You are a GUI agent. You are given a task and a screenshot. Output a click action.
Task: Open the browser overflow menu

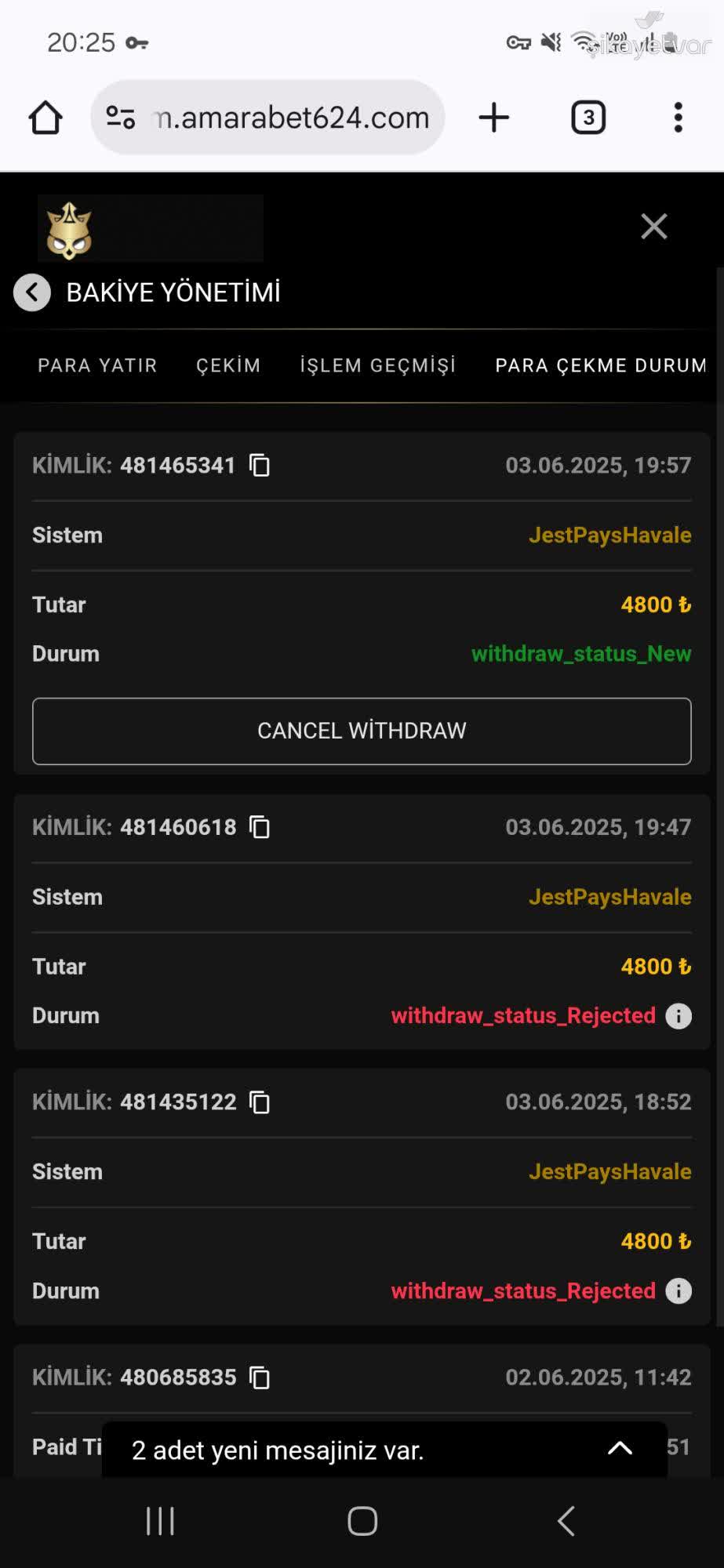(x=679, y=118)
